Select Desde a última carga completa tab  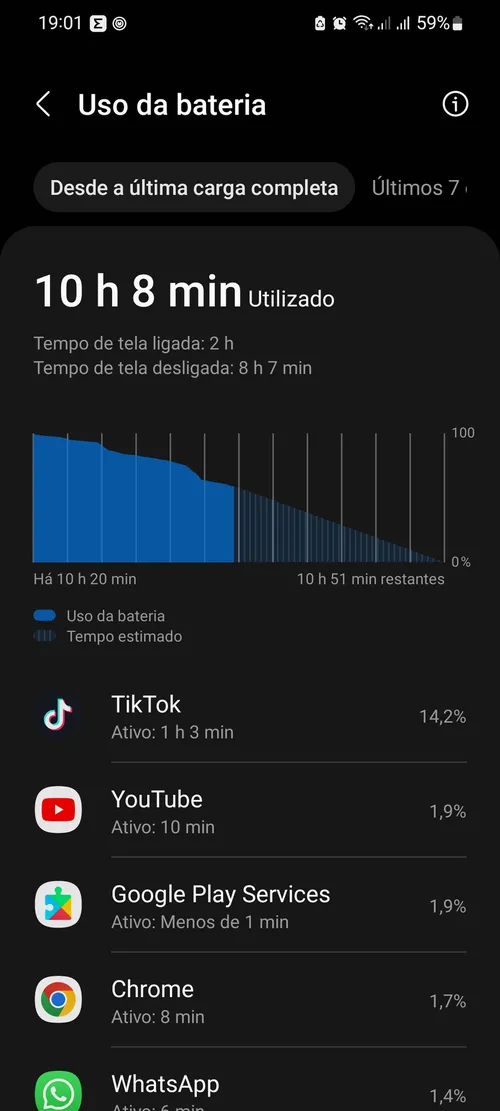193,188
